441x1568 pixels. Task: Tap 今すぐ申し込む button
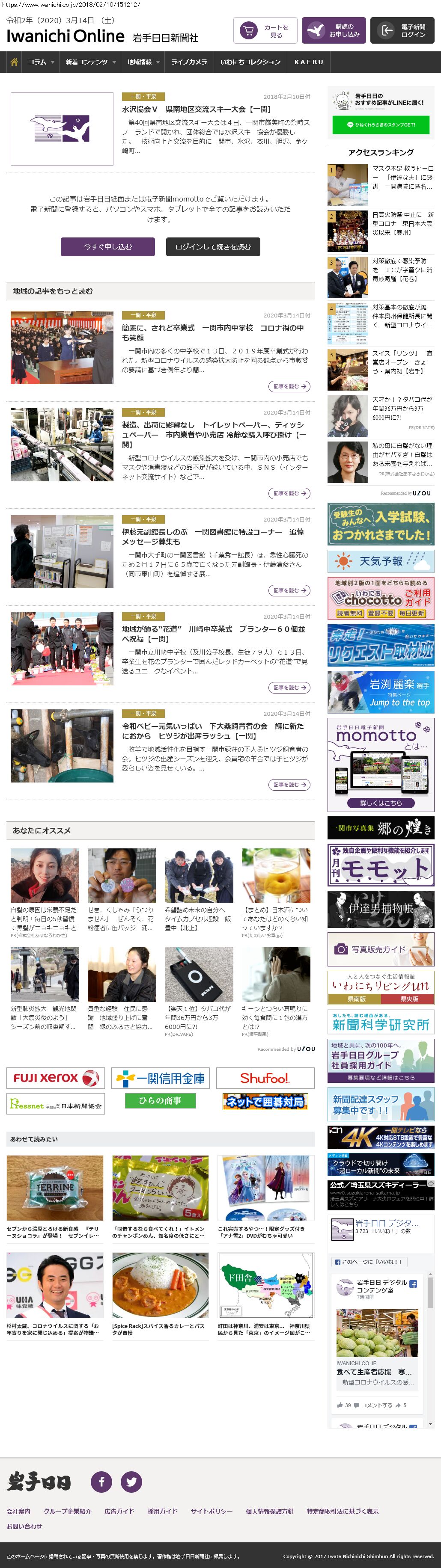tap(108, 246)
